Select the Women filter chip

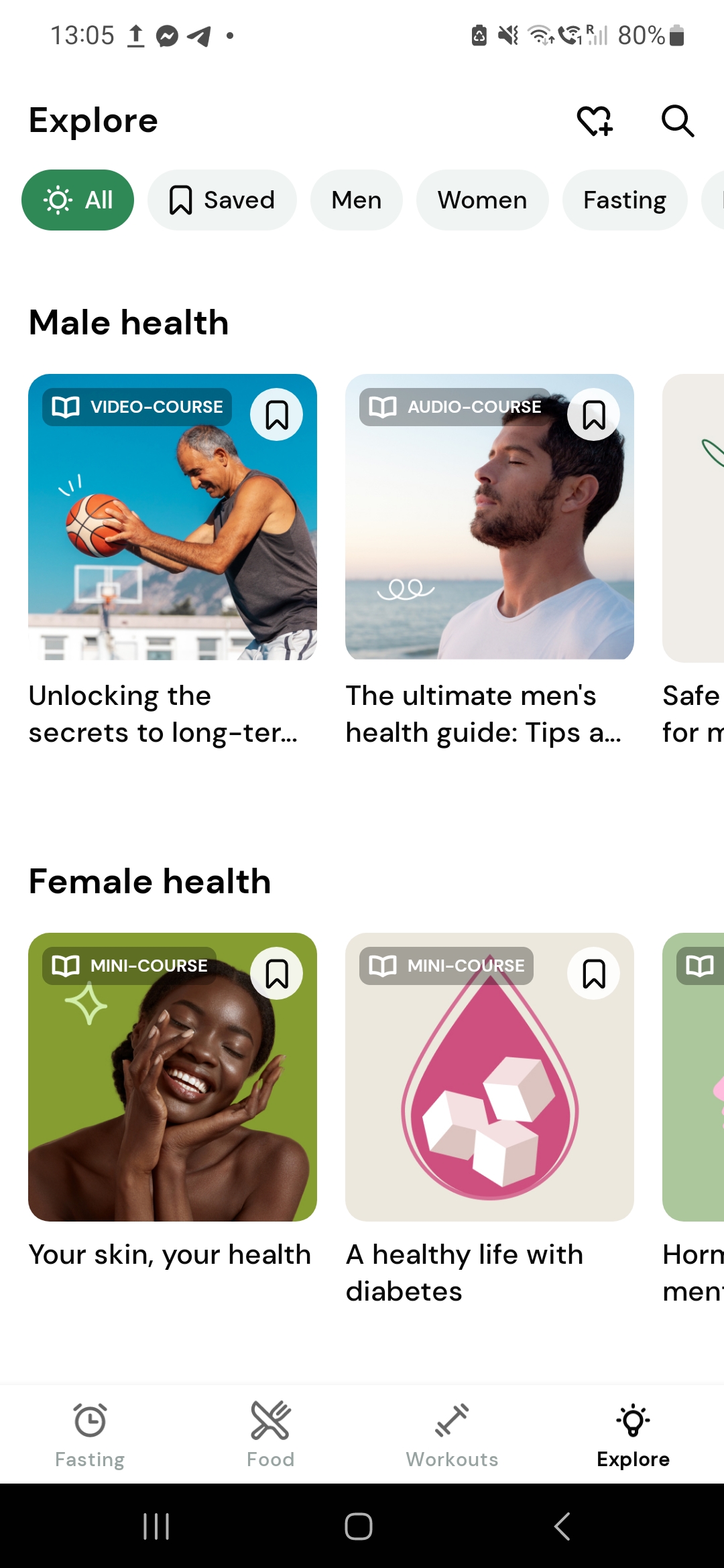(482, 200)
